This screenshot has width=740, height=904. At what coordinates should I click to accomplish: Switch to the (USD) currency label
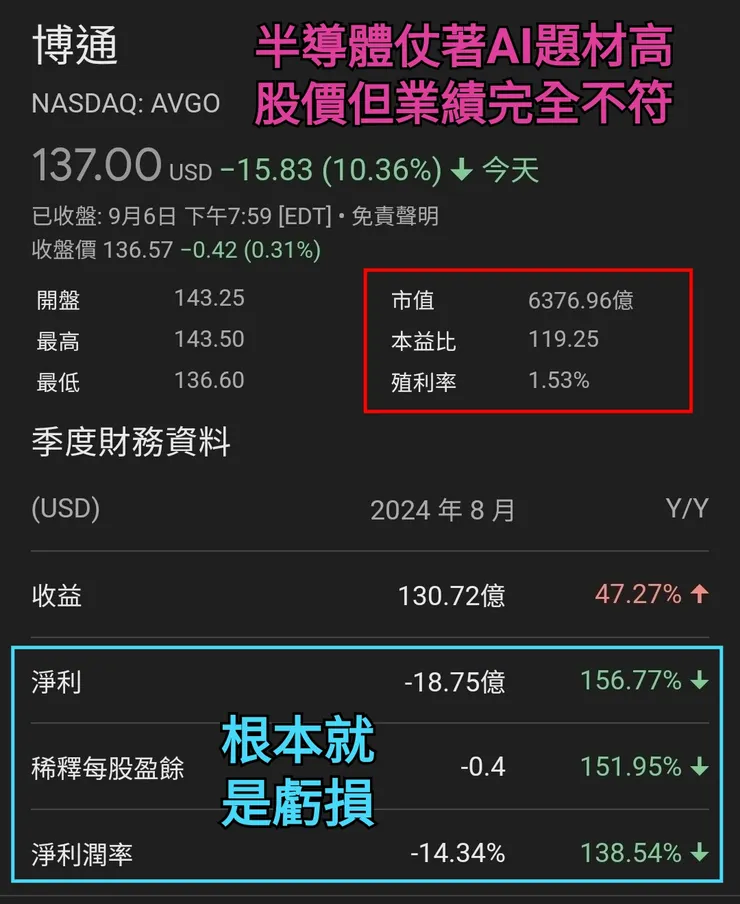coord(64,509)
